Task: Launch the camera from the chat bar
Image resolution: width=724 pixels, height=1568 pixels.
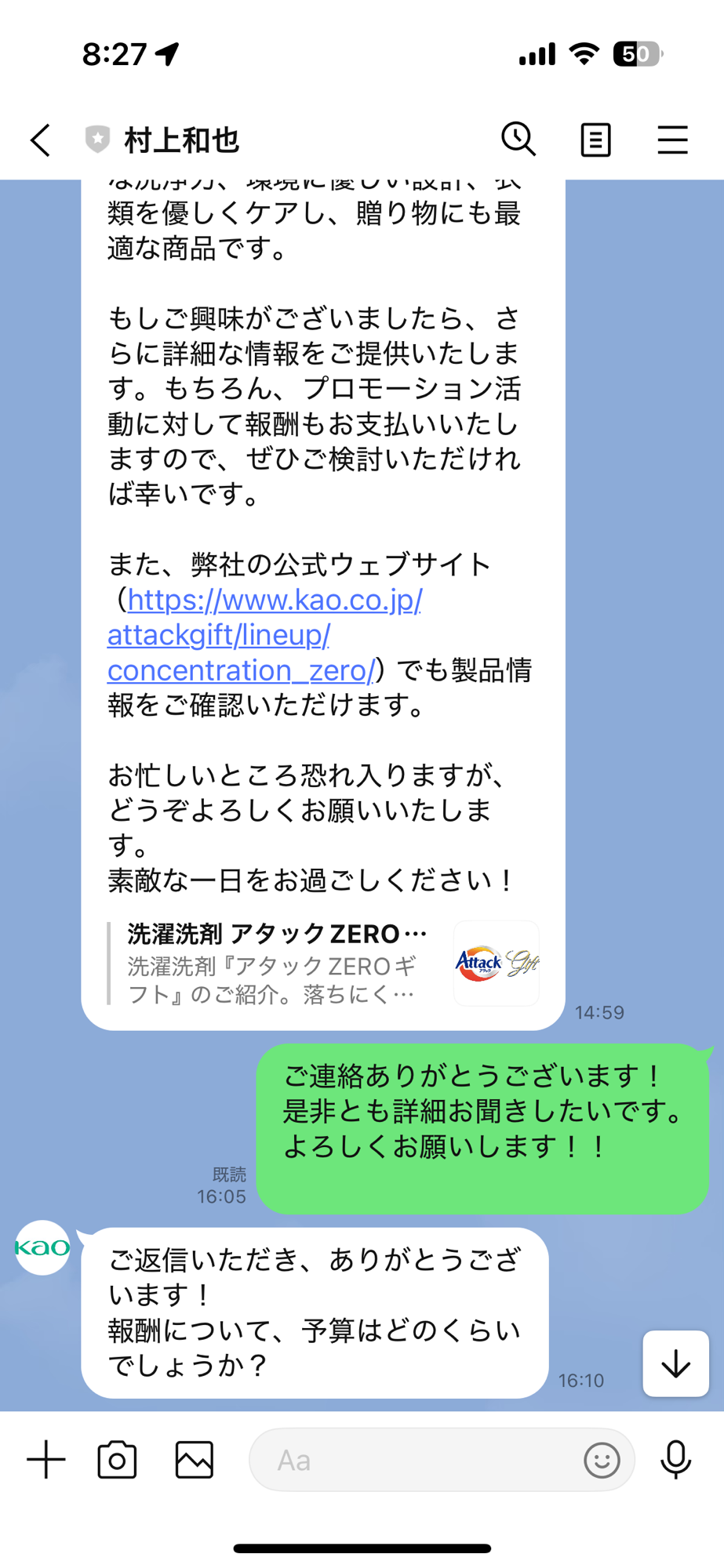Action: pyautogui.click(x=117, y=1460)
